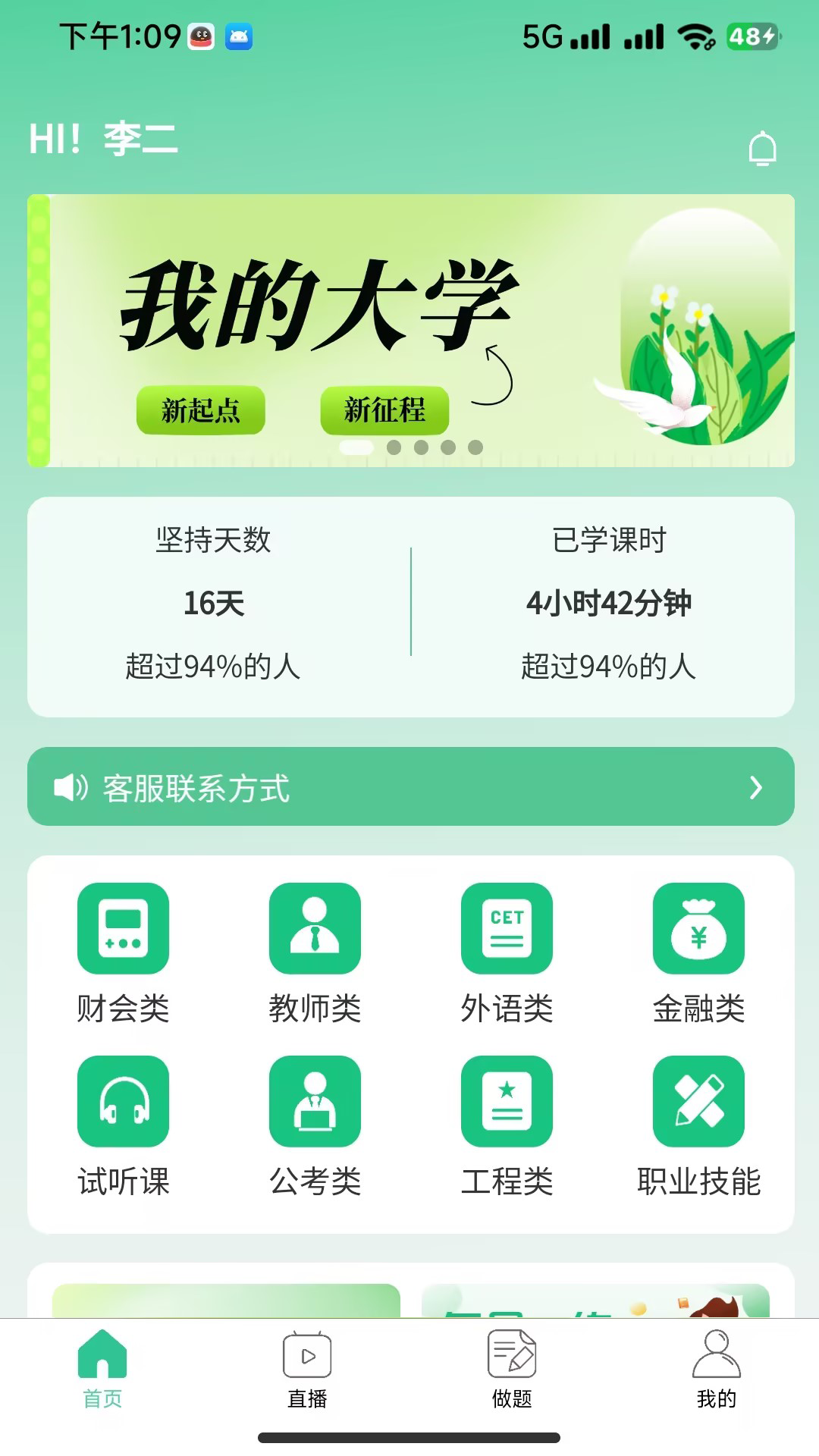Select the 教师类 category icon
The image size is (819, 1456).
[315, 928]
